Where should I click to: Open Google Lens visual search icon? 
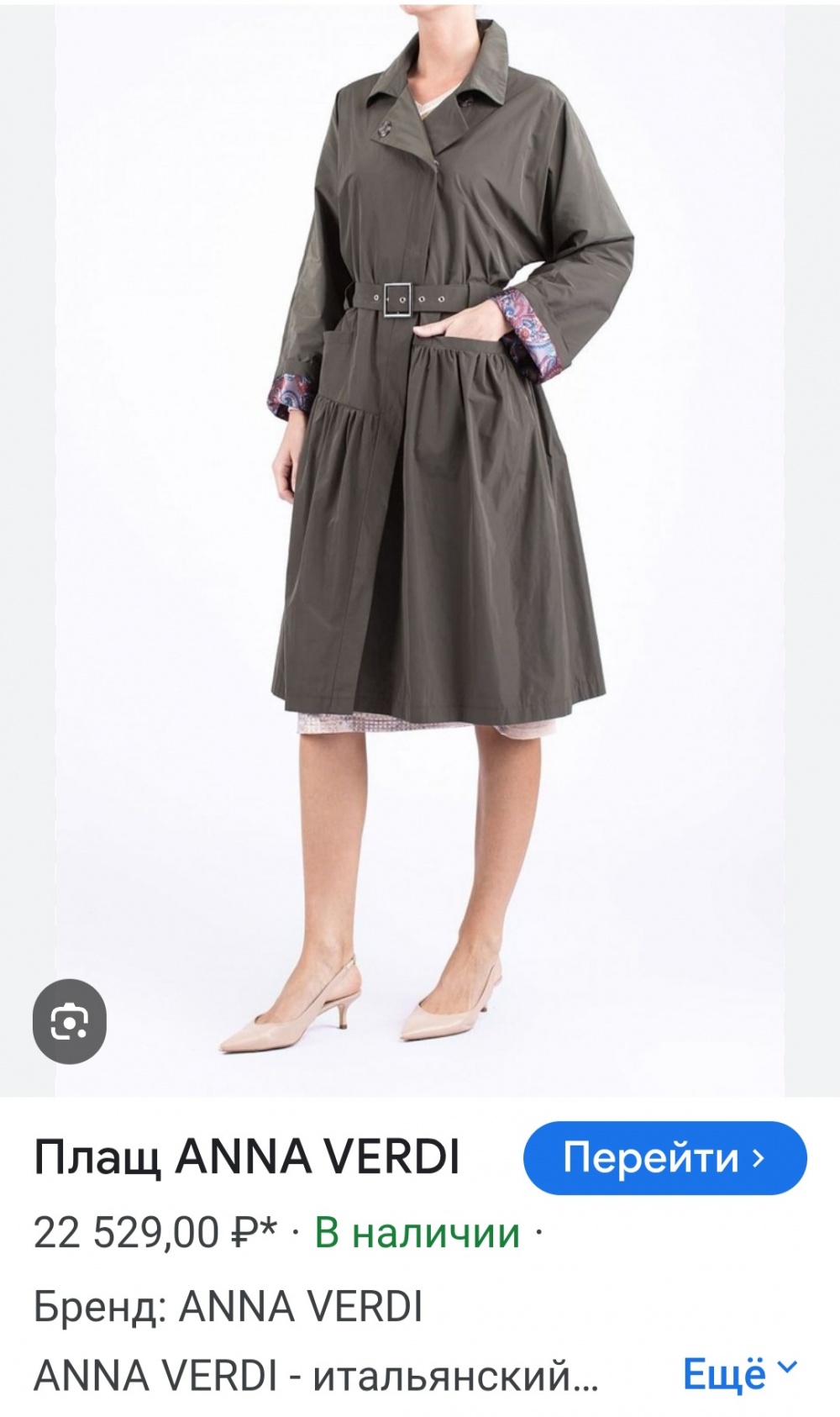coord(69,1022)
